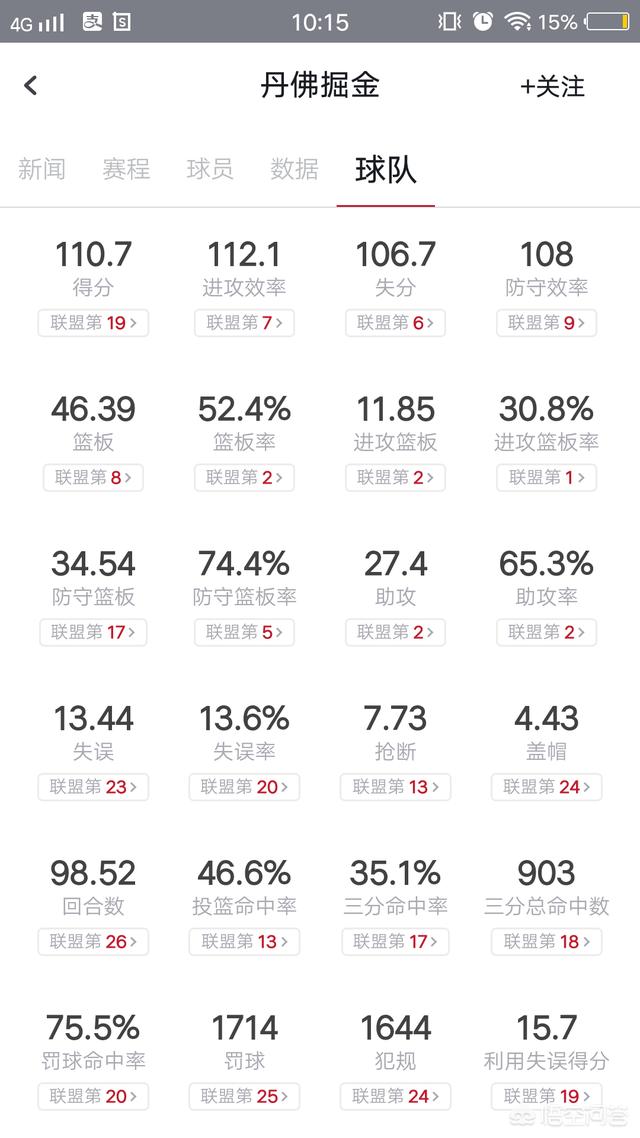Screen dimensions: 640x1138
Task: Switch to the 赛程 tab
Action: (126, 169)
